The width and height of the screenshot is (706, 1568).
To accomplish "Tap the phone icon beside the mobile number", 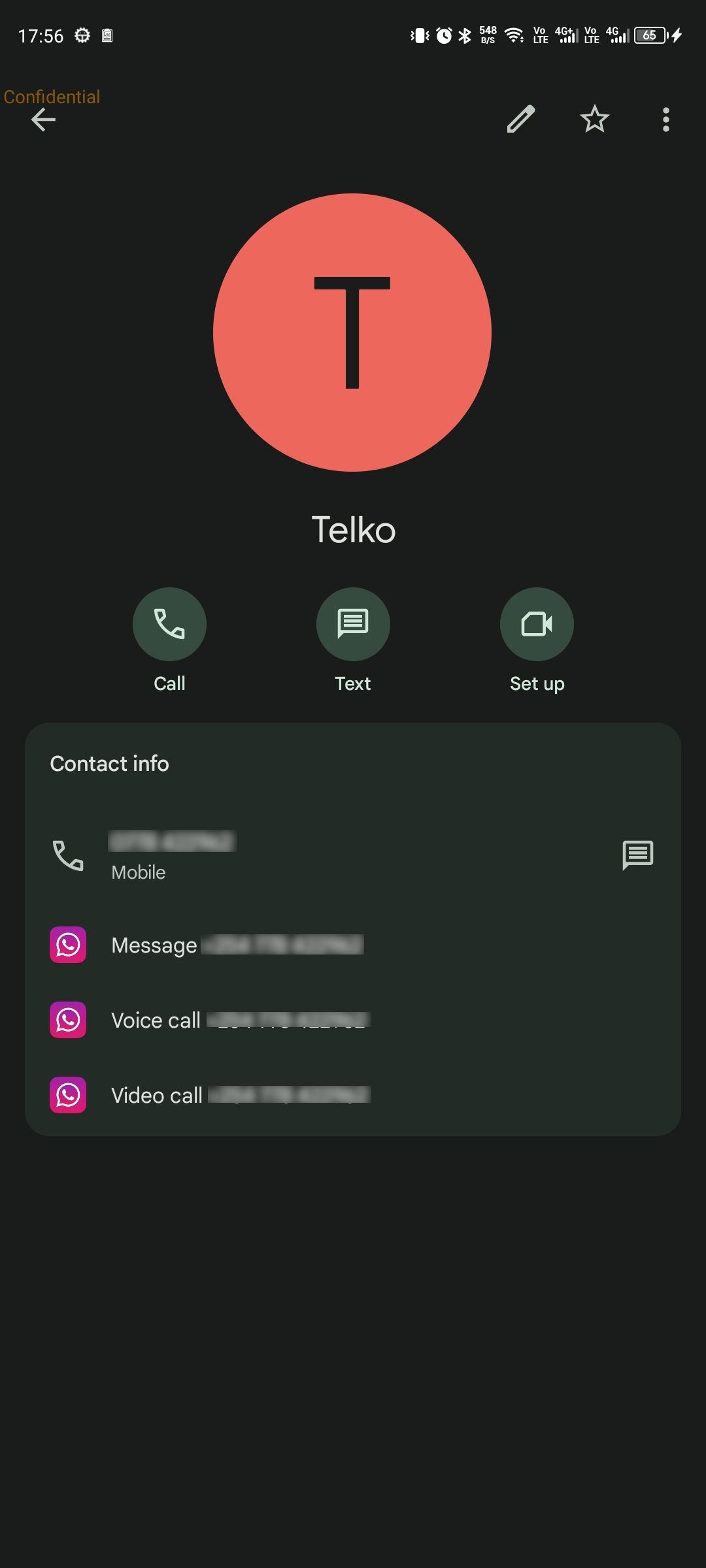I will click(x=68, y=856).
